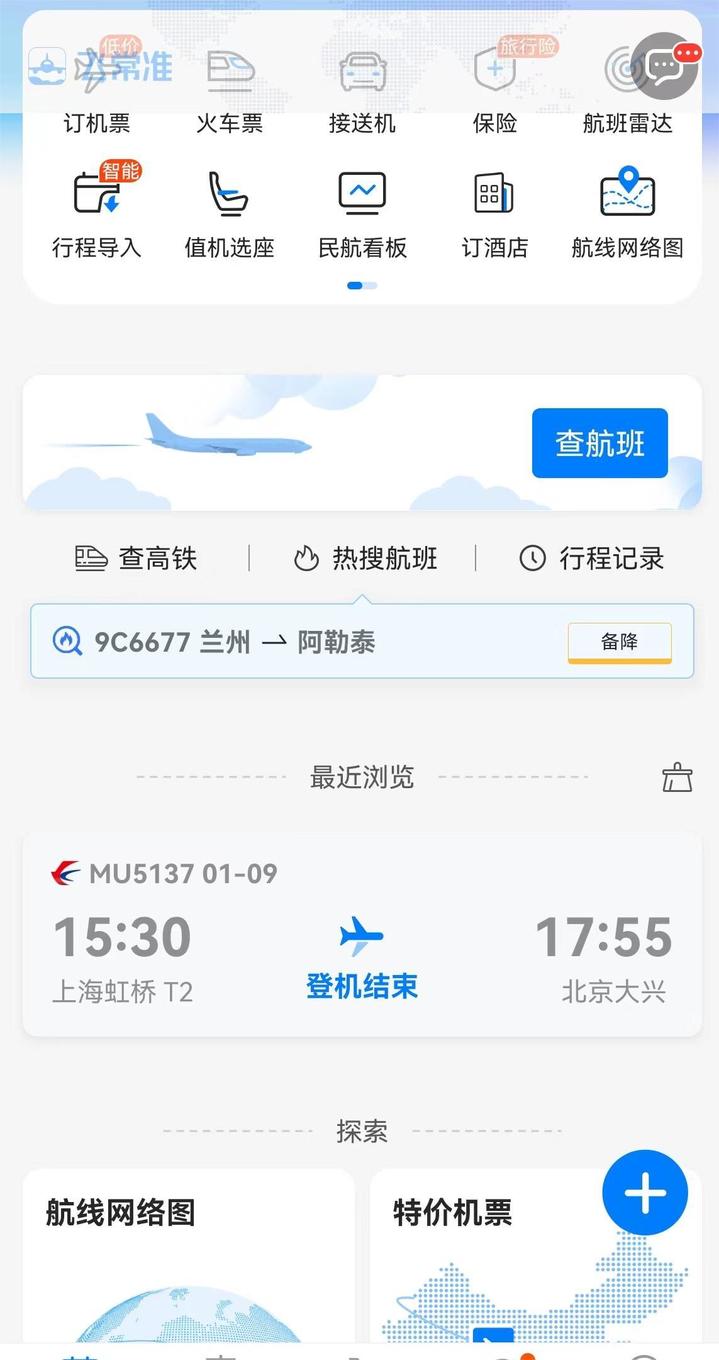Open trending flight 9C6677 兰州 to 阿勒泰
719x1360 pixels.
coord(300,642)
